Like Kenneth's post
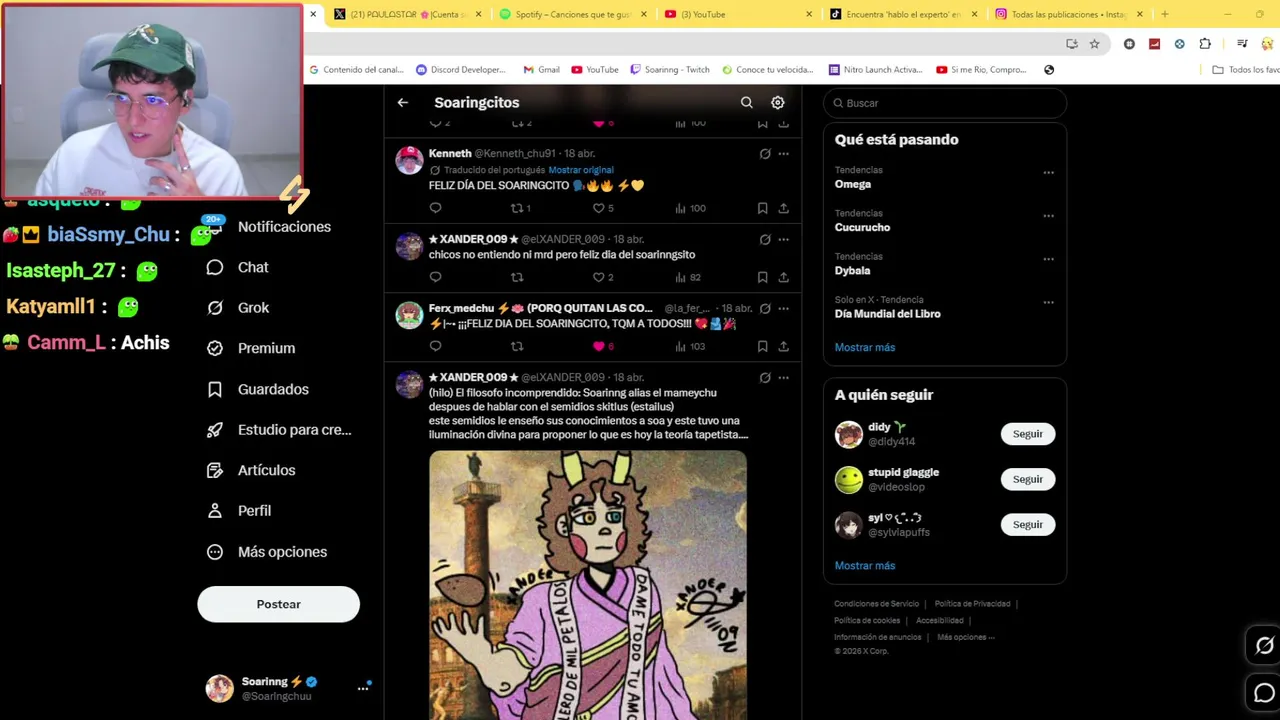Image resolution: width=1280 pixels, height=720 pixels. tap(599, 208)
